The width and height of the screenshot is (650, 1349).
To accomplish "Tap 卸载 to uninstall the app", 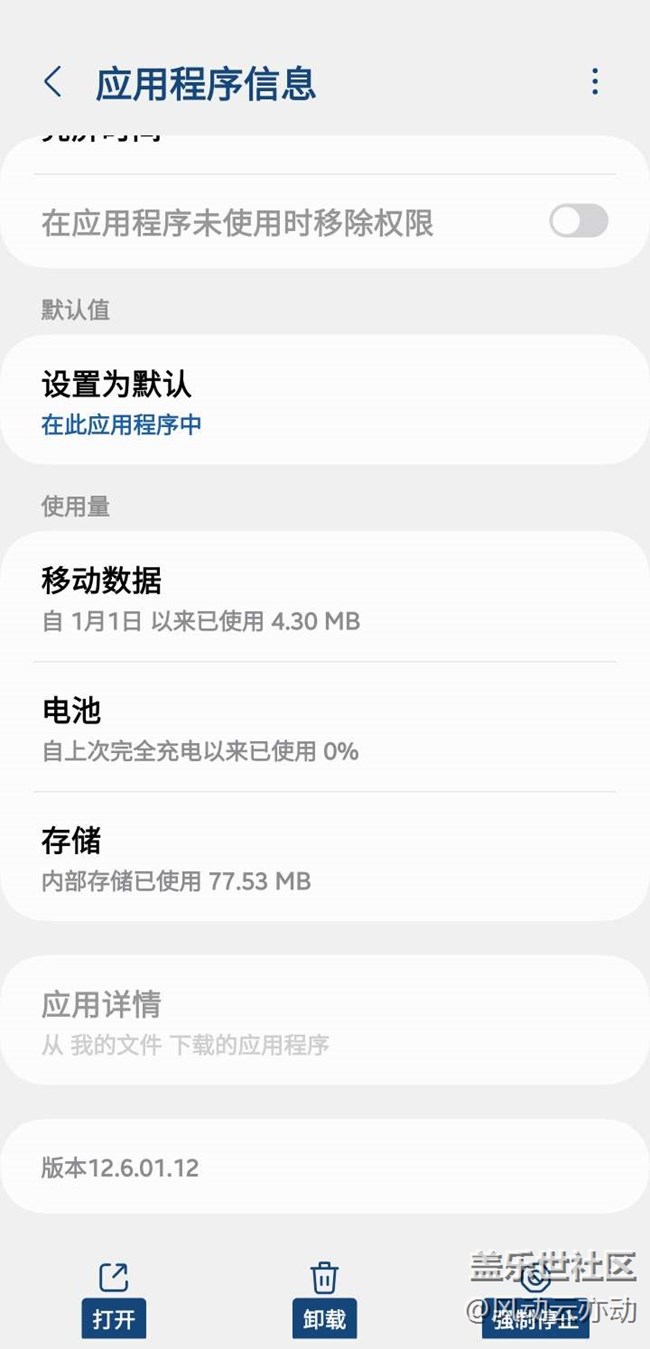I will coord(324,1297).
